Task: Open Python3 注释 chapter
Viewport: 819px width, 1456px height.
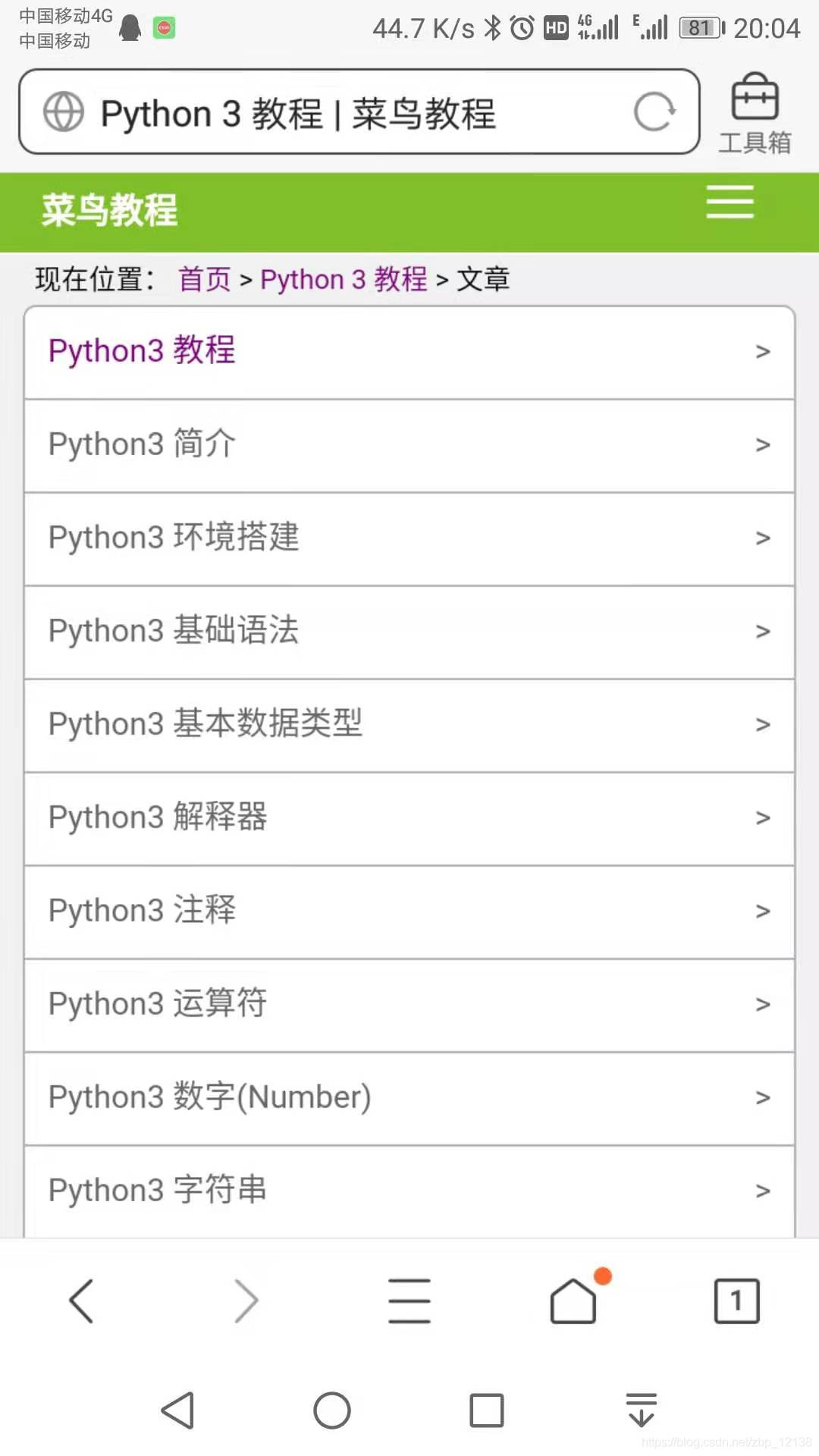Action: coord(409,912)
